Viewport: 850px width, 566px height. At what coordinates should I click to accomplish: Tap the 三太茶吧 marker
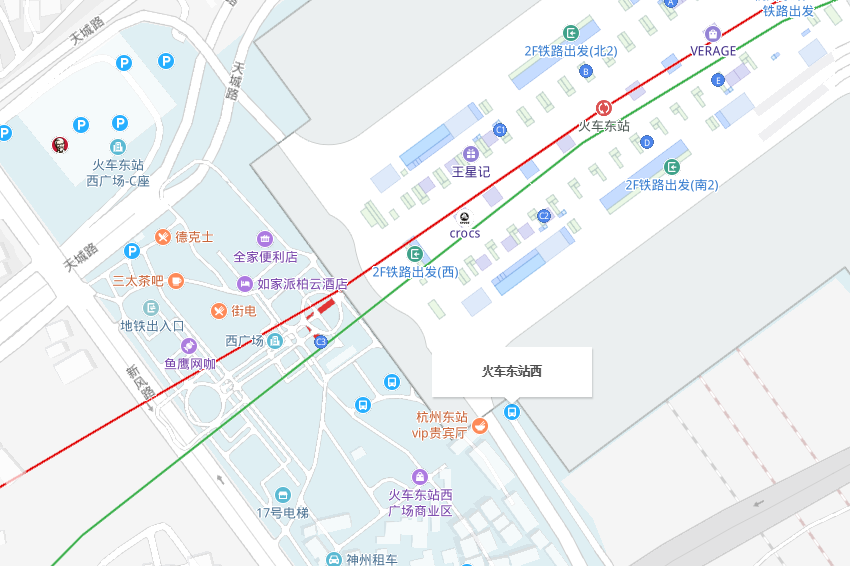176,281
